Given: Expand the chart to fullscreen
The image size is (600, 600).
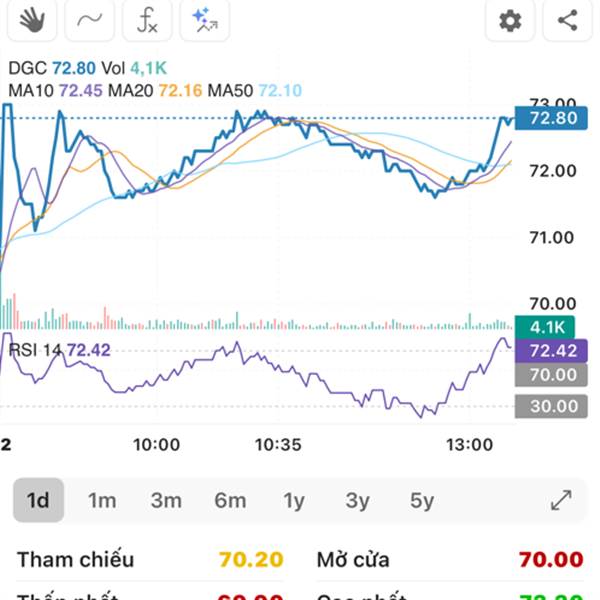Looking at the screenshot, I should [561, 500].
